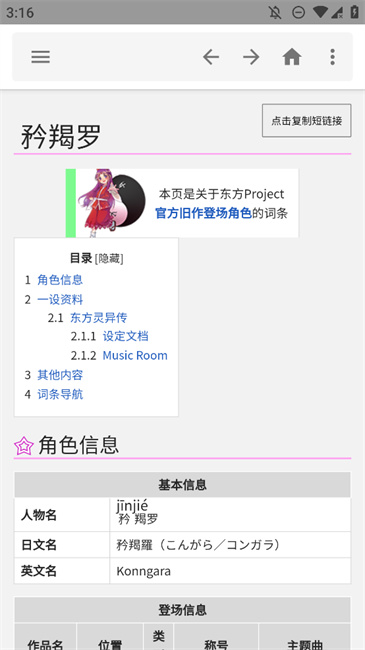Jump to 角色信息 section
This screenshot has height=650, width=365.
[x=60, y=280]
